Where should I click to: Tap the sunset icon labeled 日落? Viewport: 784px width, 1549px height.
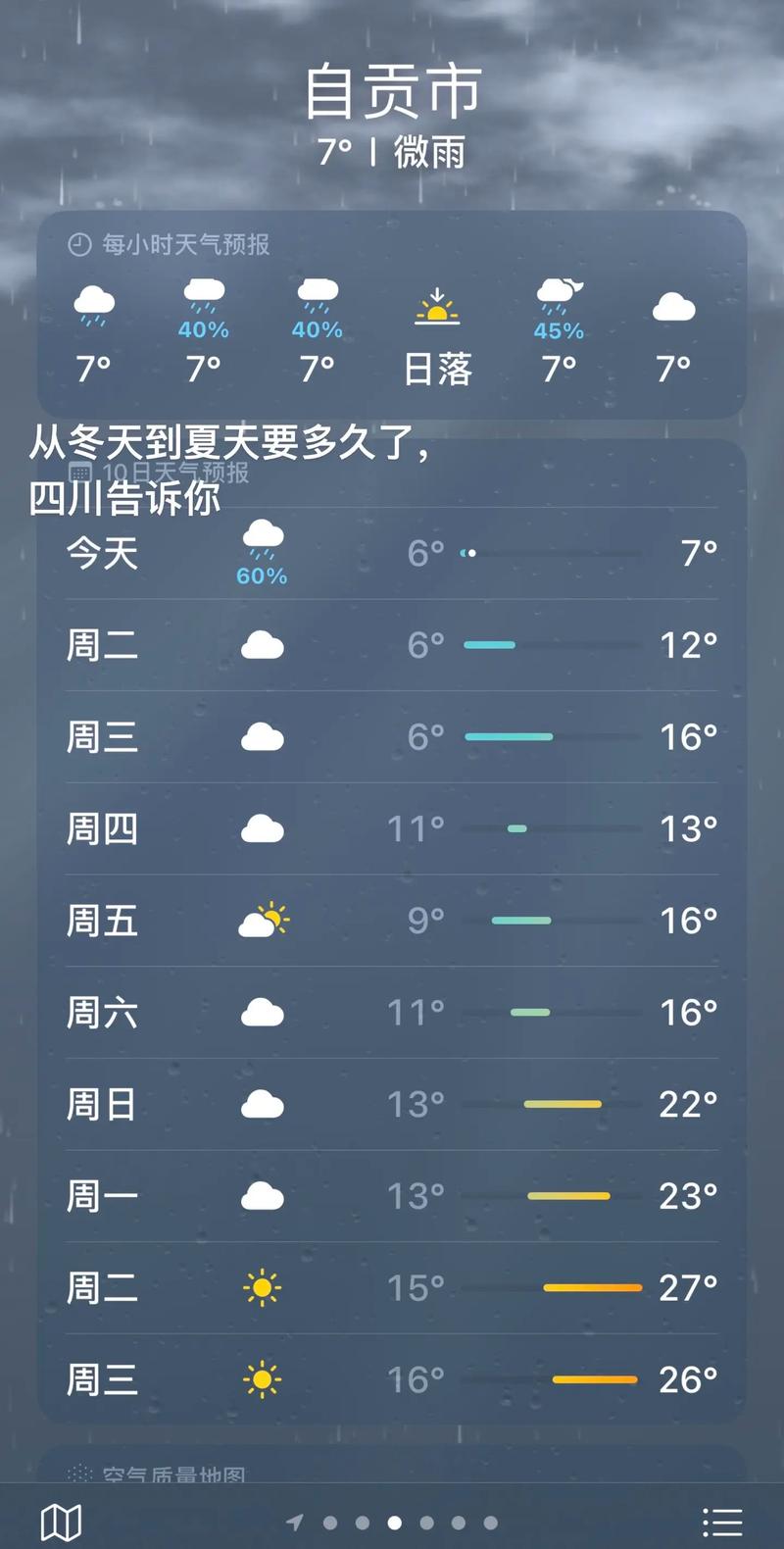(437, 305)
